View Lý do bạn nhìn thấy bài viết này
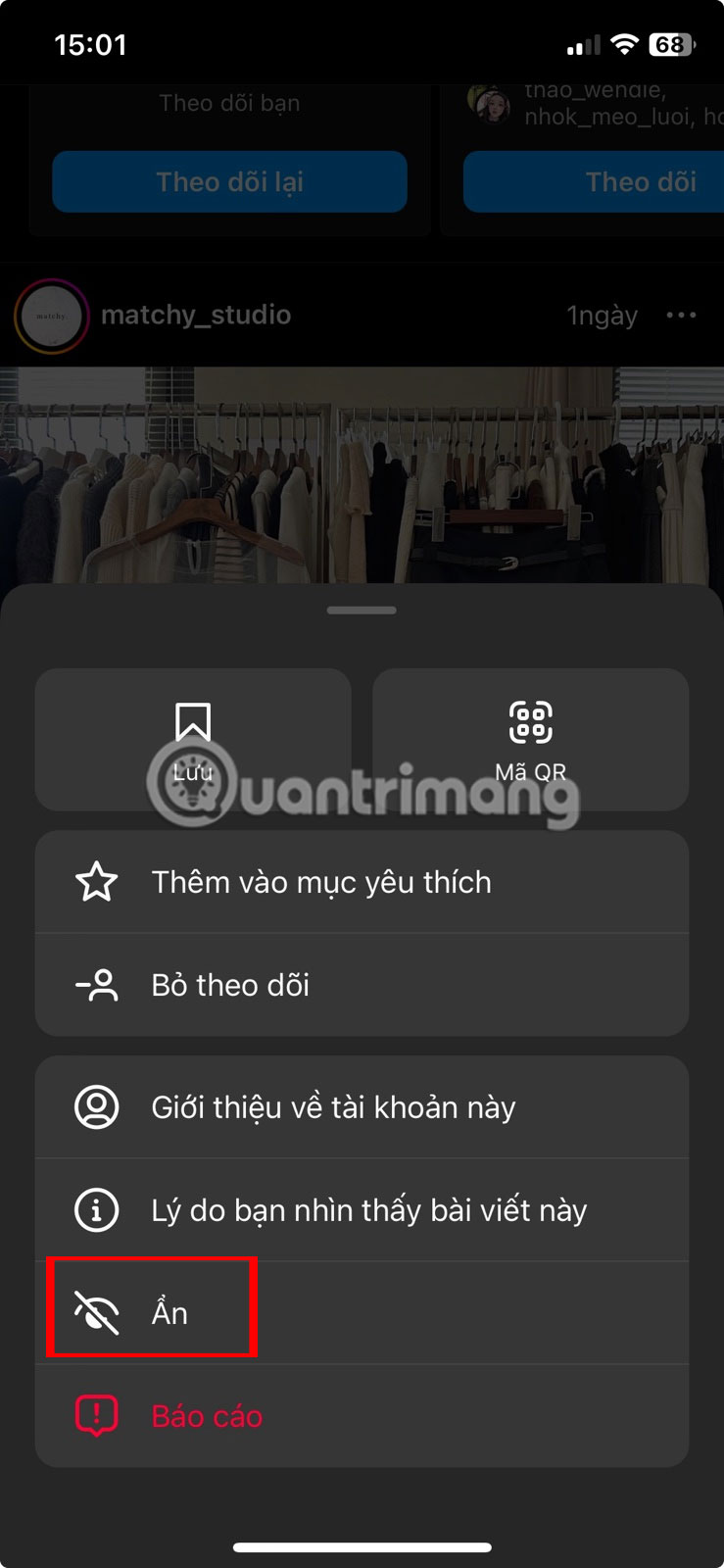 pyautogui.click(x=362, y=1210)
